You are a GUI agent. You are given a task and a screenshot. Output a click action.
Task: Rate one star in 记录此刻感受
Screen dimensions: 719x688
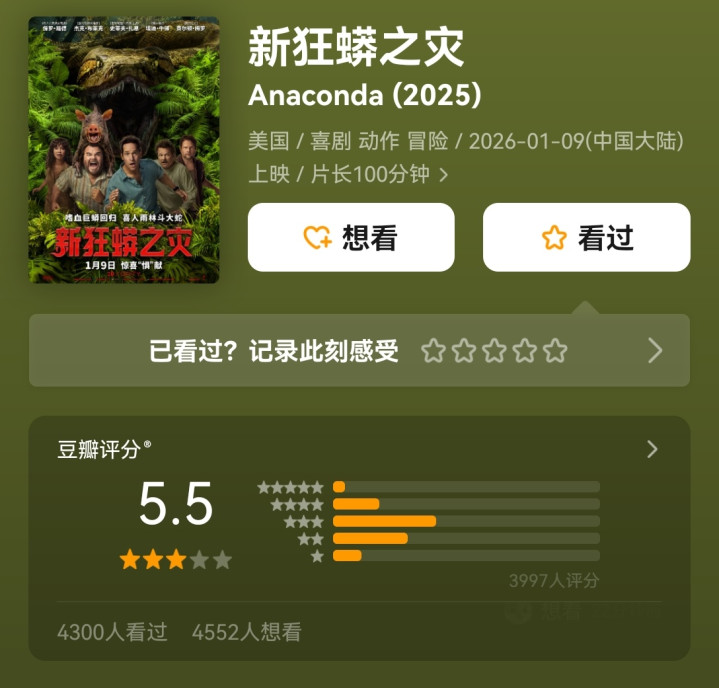pyautogui.click(x=433, y=351)
